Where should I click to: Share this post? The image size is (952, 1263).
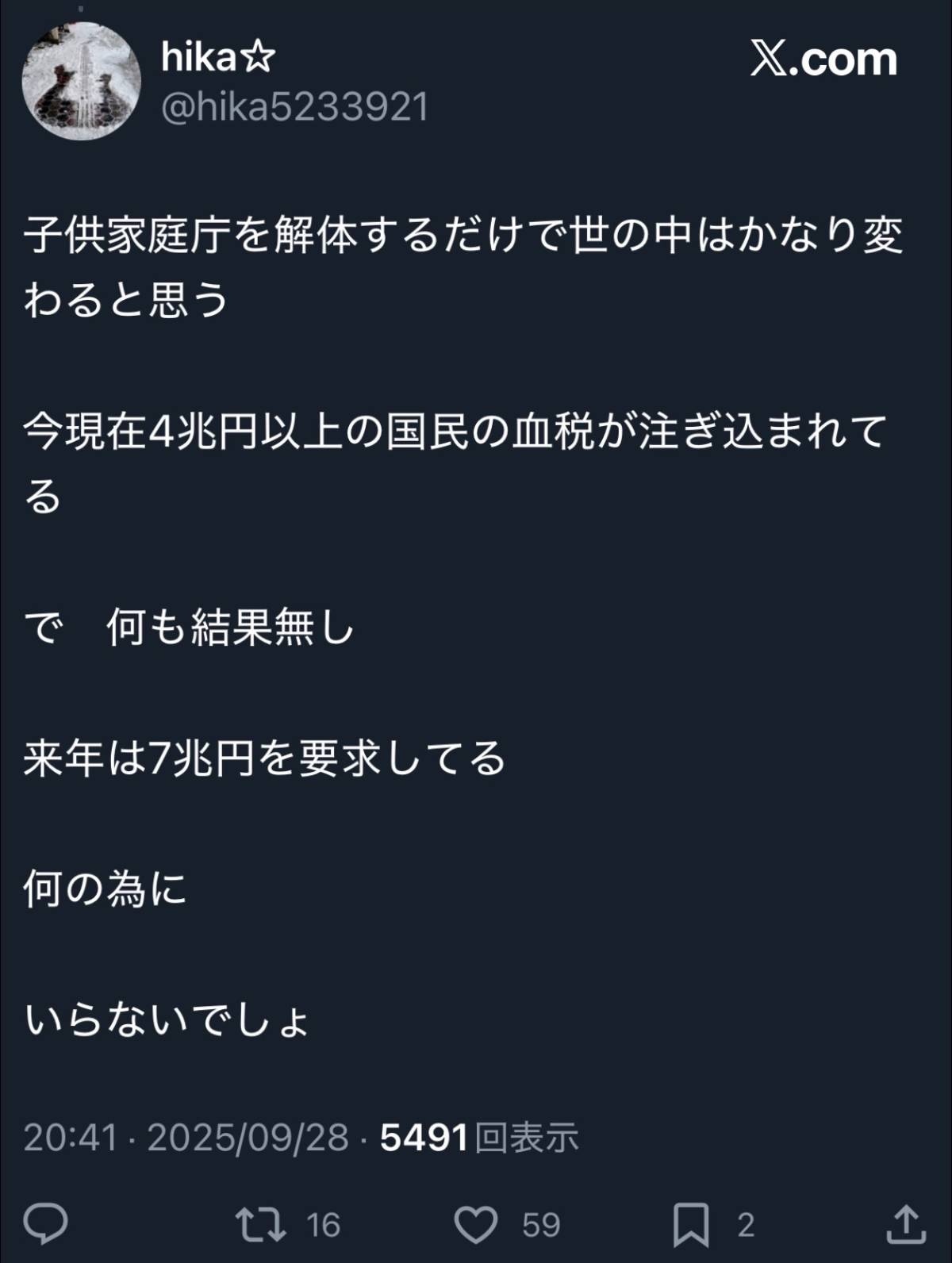[x=905, y=1223]
